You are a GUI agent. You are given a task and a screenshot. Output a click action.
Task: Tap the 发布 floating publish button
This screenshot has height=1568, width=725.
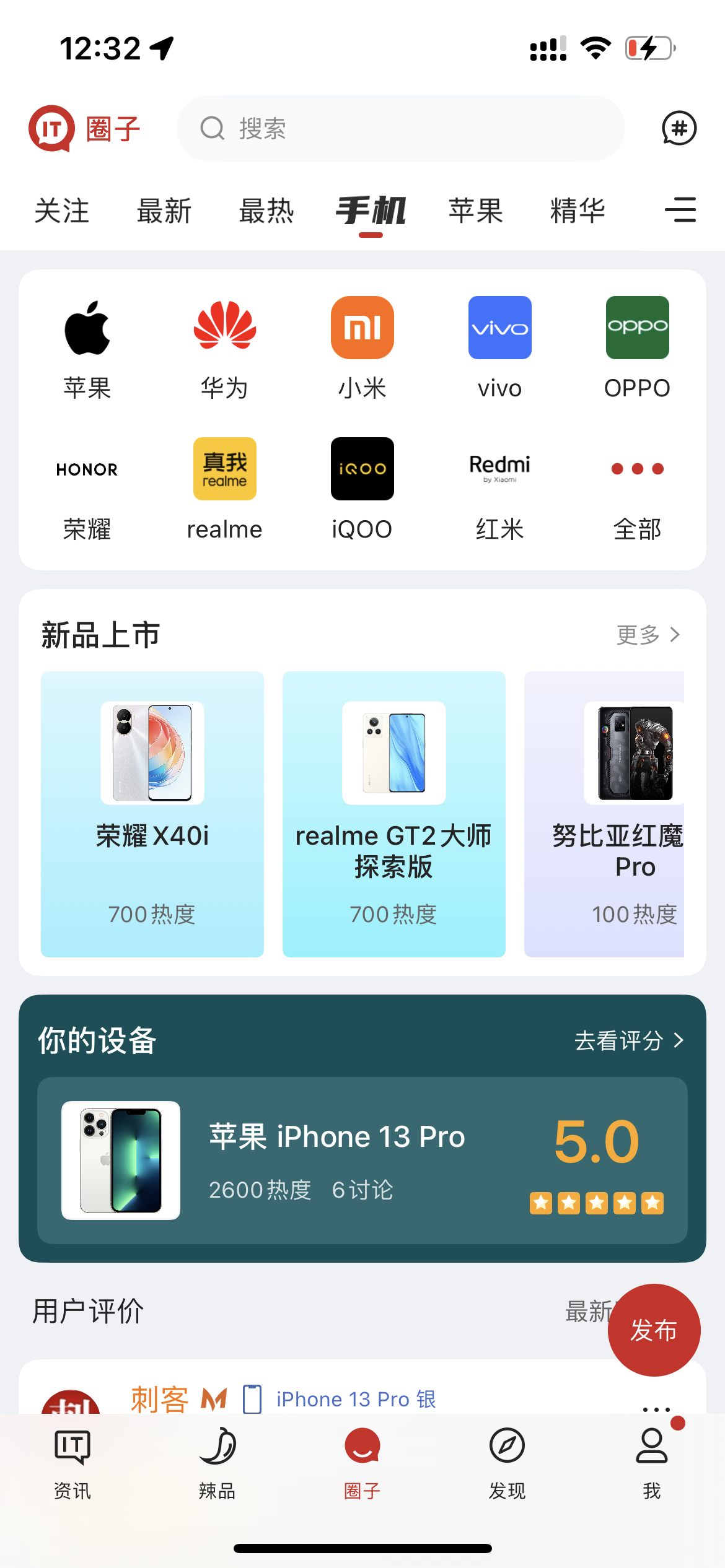click(x=654, y=1330)
